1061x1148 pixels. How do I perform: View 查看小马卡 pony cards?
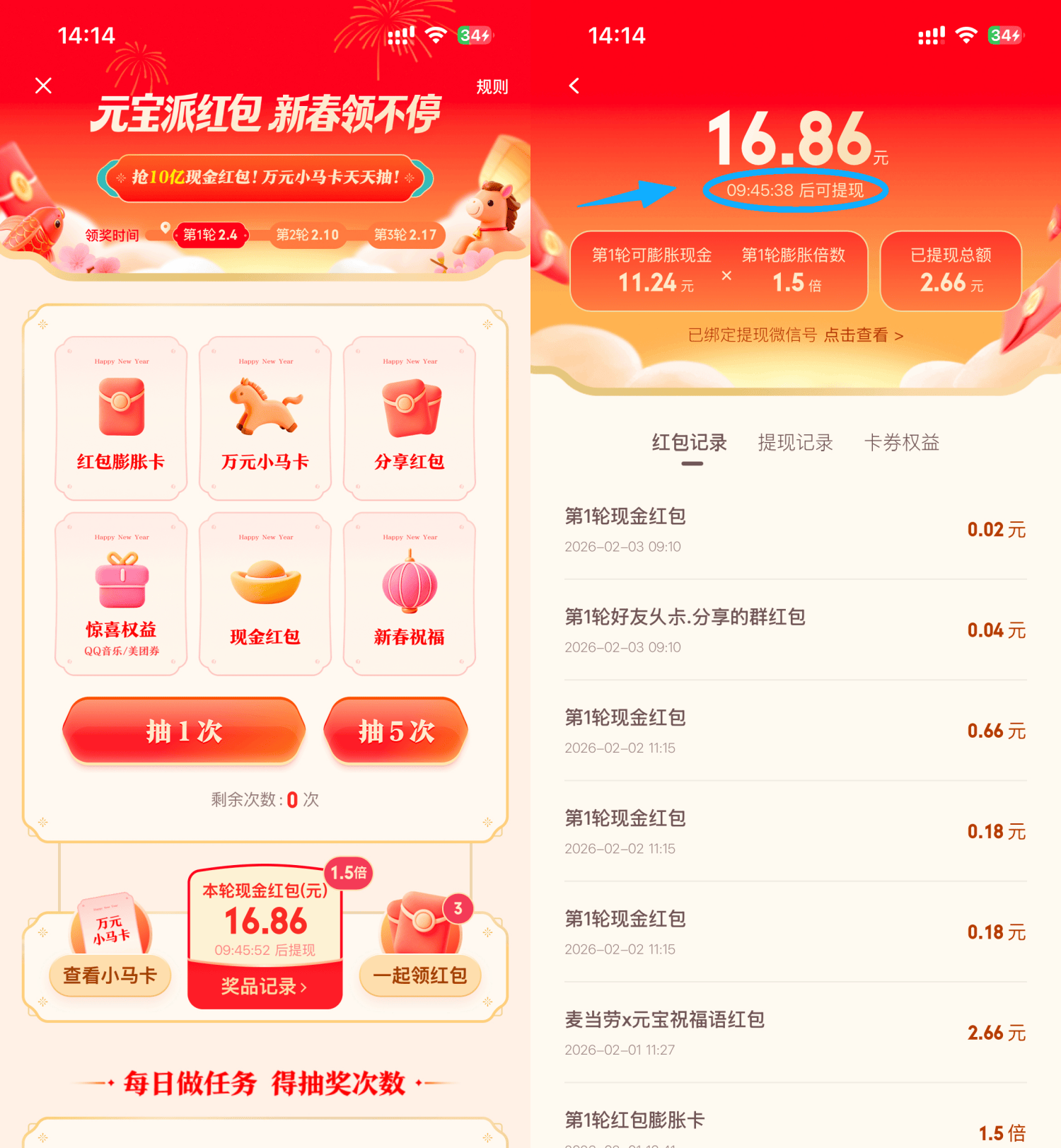pyautogui.click(x=110, y=976)
